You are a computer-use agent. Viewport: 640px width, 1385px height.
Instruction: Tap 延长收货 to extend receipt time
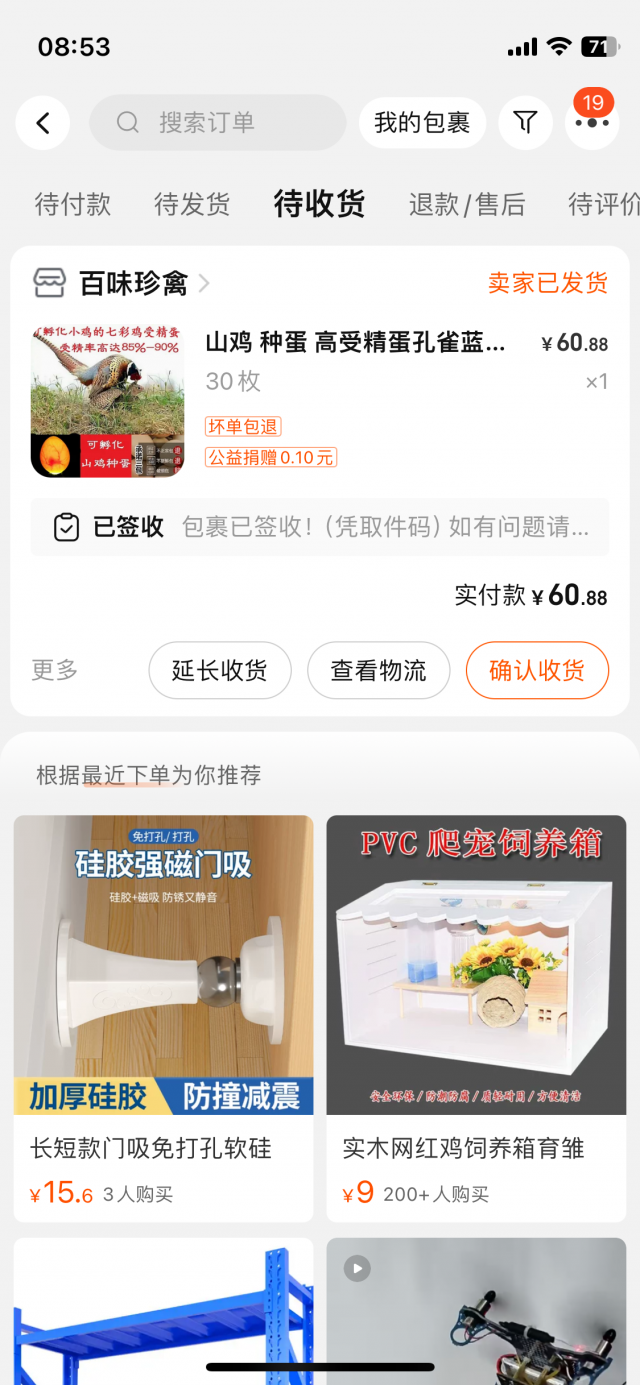pos(220,670)
